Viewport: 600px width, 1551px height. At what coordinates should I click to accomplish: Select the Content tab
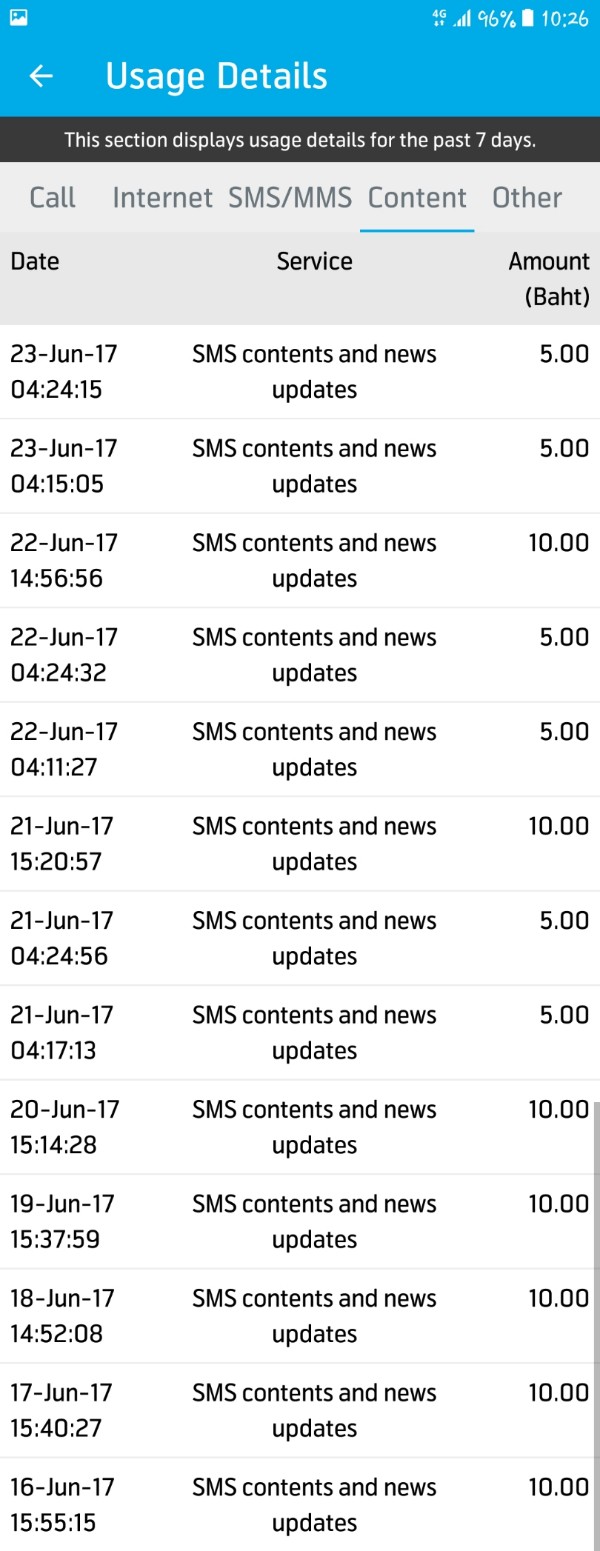pos(417,197)
